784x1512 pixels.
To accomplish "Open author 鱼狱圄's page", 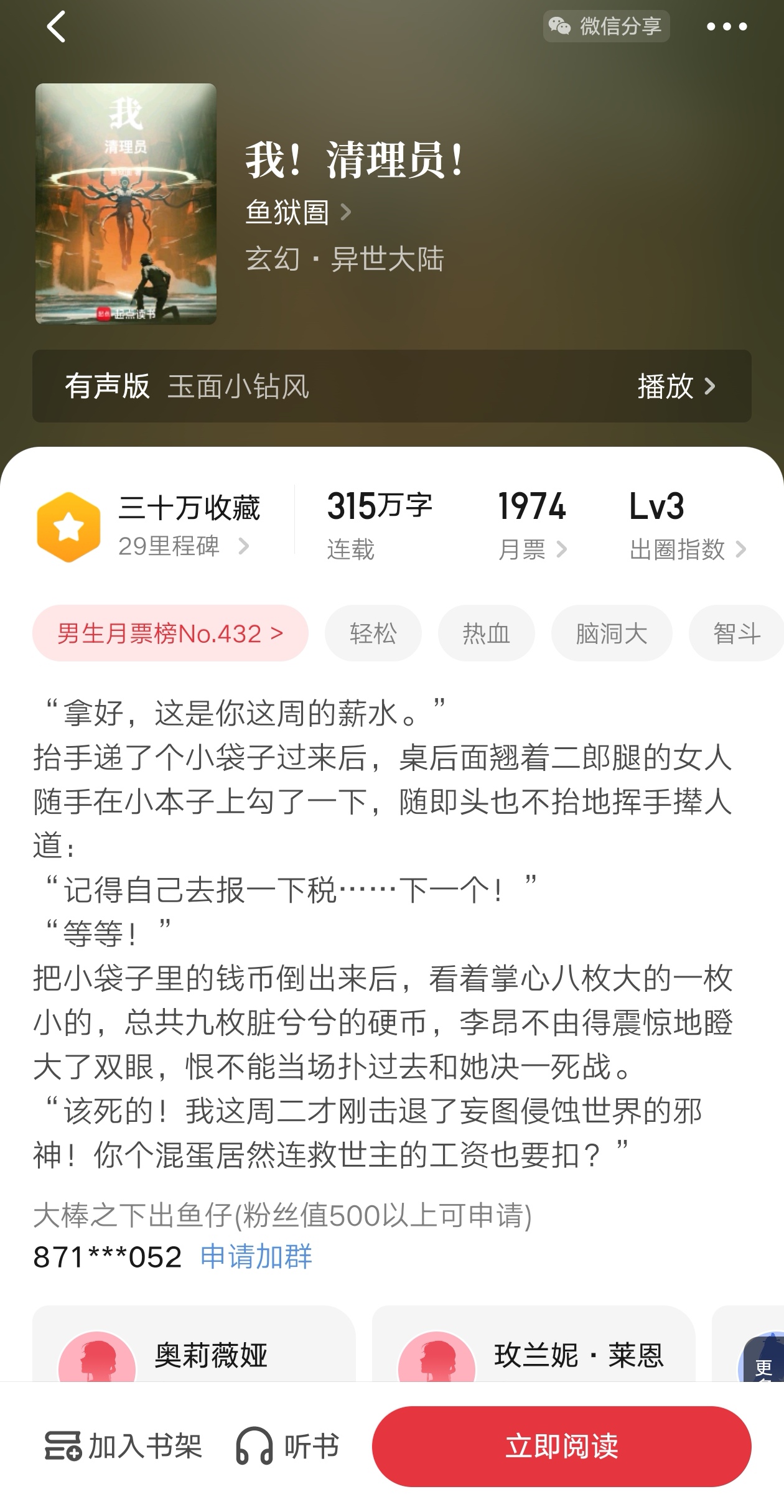I will [298, 212].
